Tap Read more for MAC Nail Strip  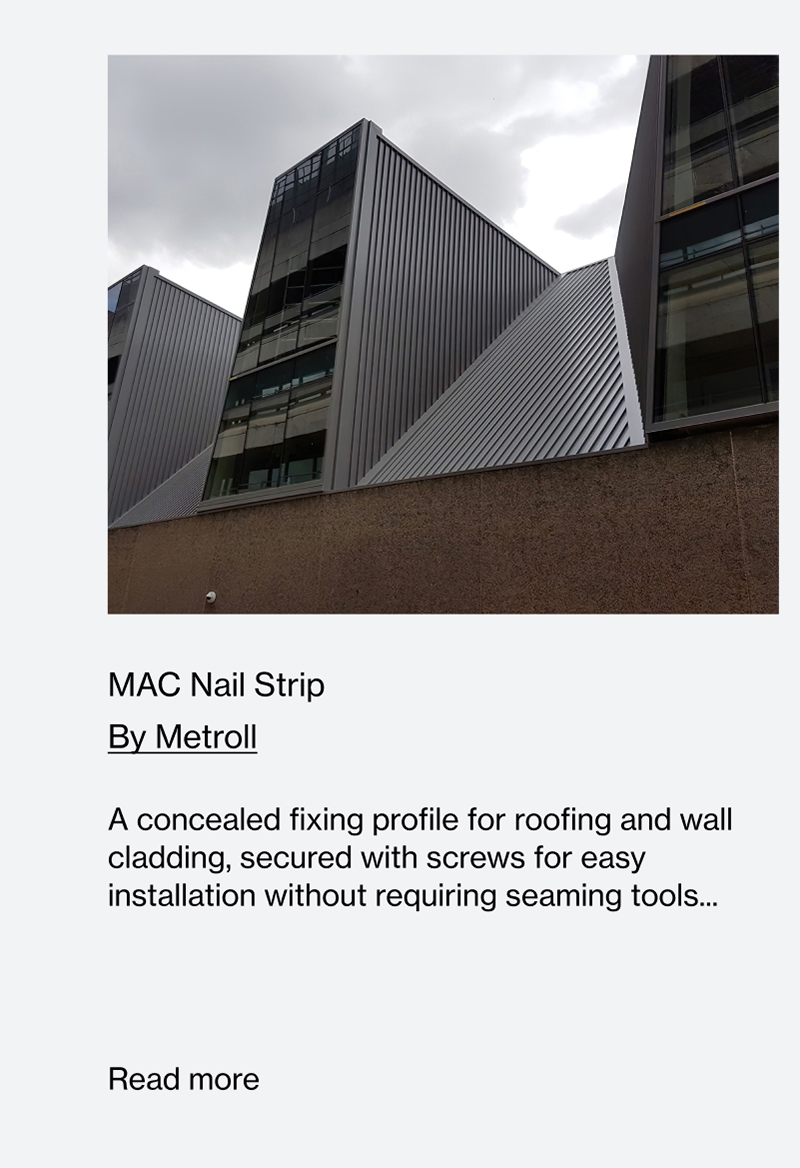183,1079
